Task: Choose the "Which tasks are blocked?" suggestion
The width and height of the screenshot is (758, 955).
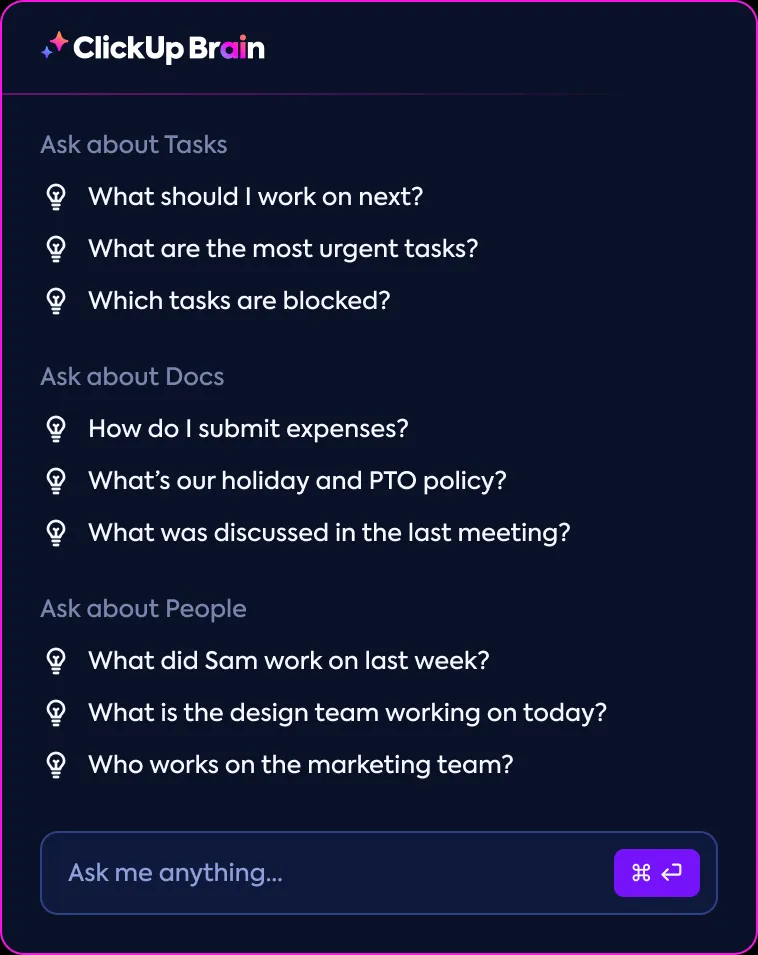Action: pos(239,300)
